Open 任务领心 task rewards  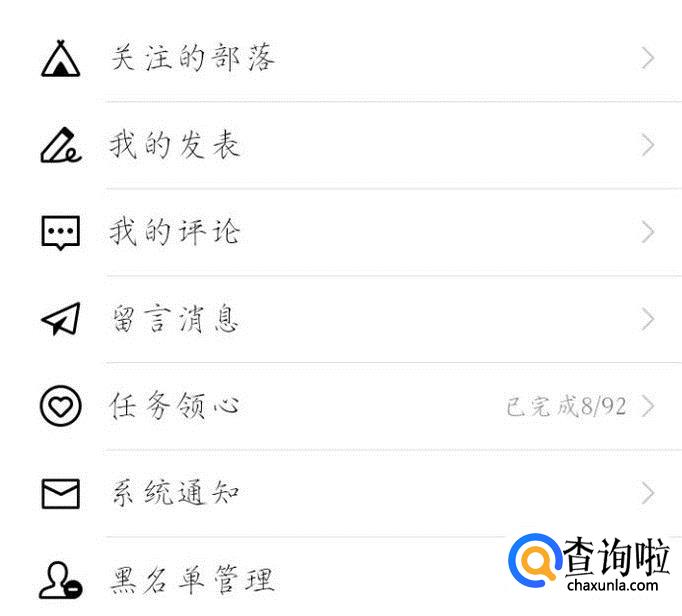(176, 406)
